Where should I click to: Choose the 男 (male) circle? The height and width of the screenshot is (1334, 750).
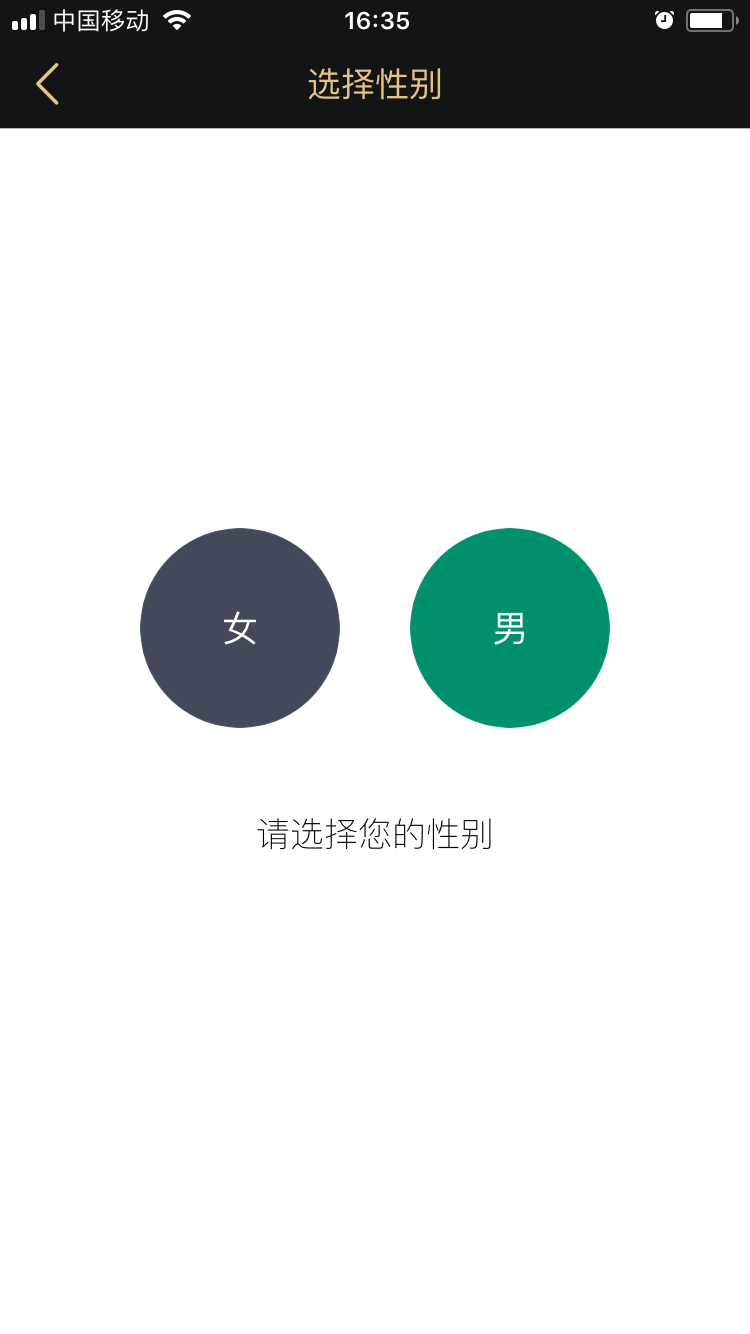coord(510,628)
